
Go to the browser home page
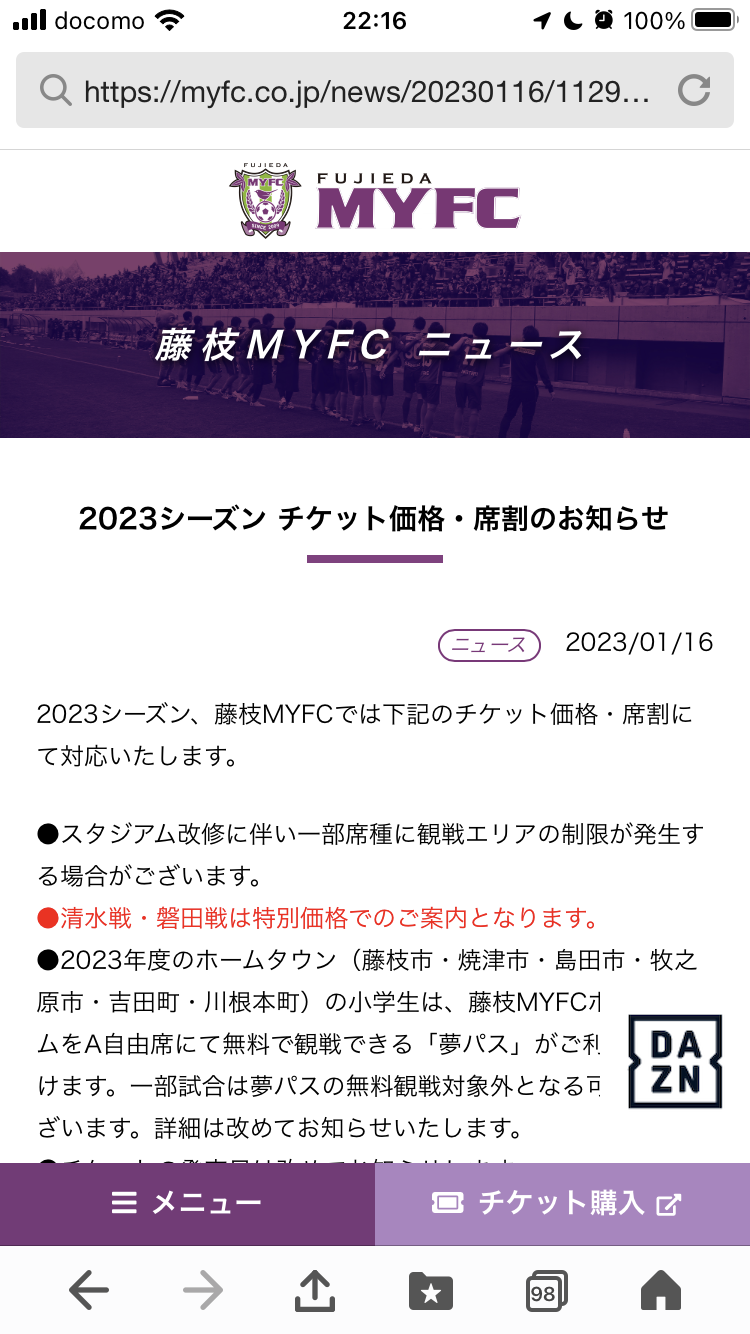tap(660, 1291)
